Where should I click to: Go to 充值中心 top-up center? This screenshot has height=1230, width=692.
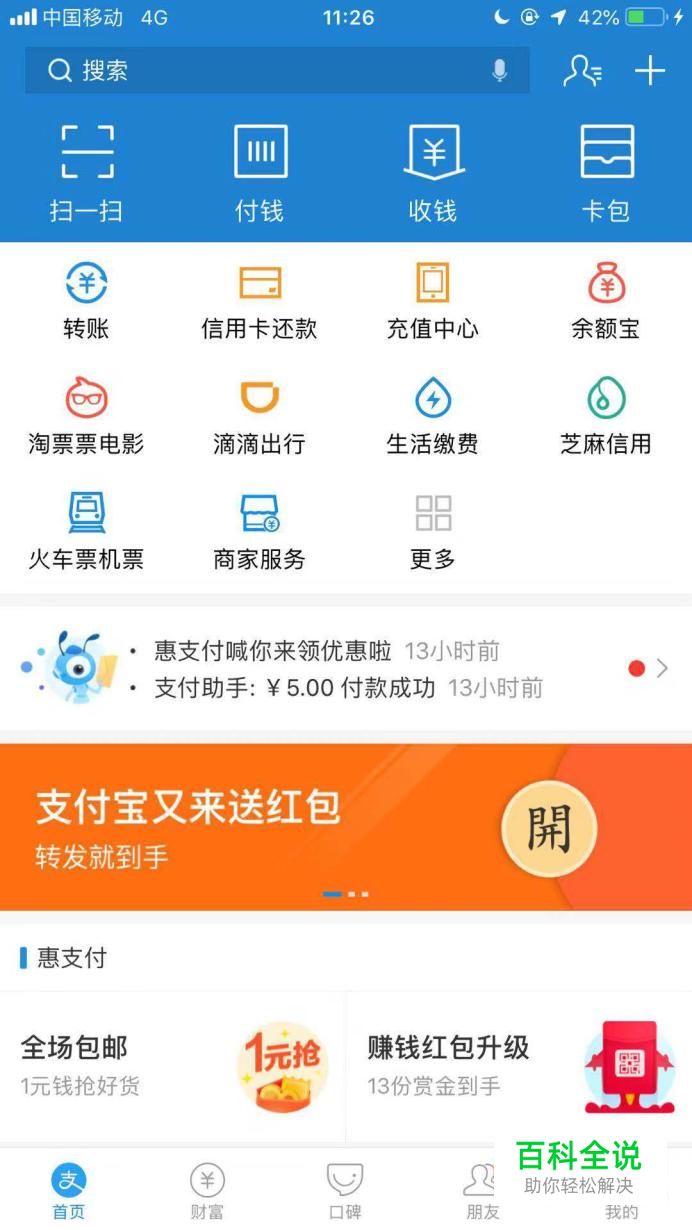tap(433, 300)
